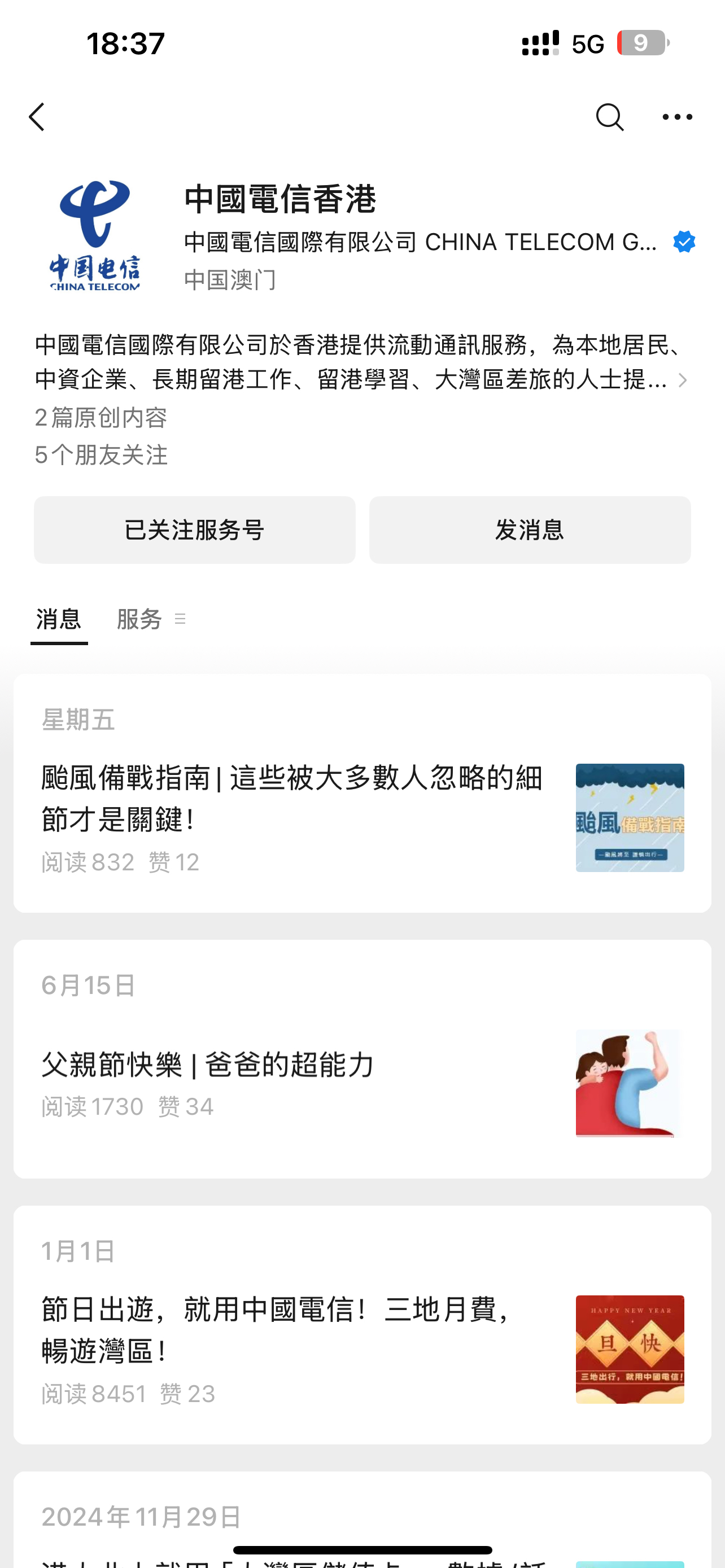This screenshot has height=1568, width=725.
Task: Go back using the top-left arrow
Action: click(37, 116)
